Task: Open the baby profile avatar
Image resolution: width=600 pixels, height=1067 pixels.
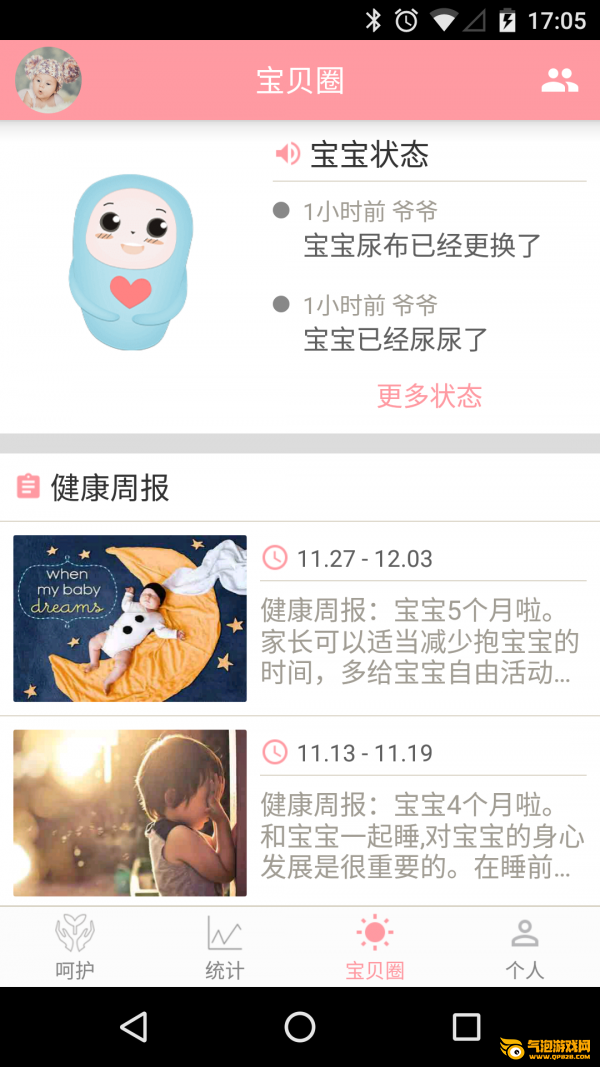Action: pyautogui.click(x=48, y=80)
